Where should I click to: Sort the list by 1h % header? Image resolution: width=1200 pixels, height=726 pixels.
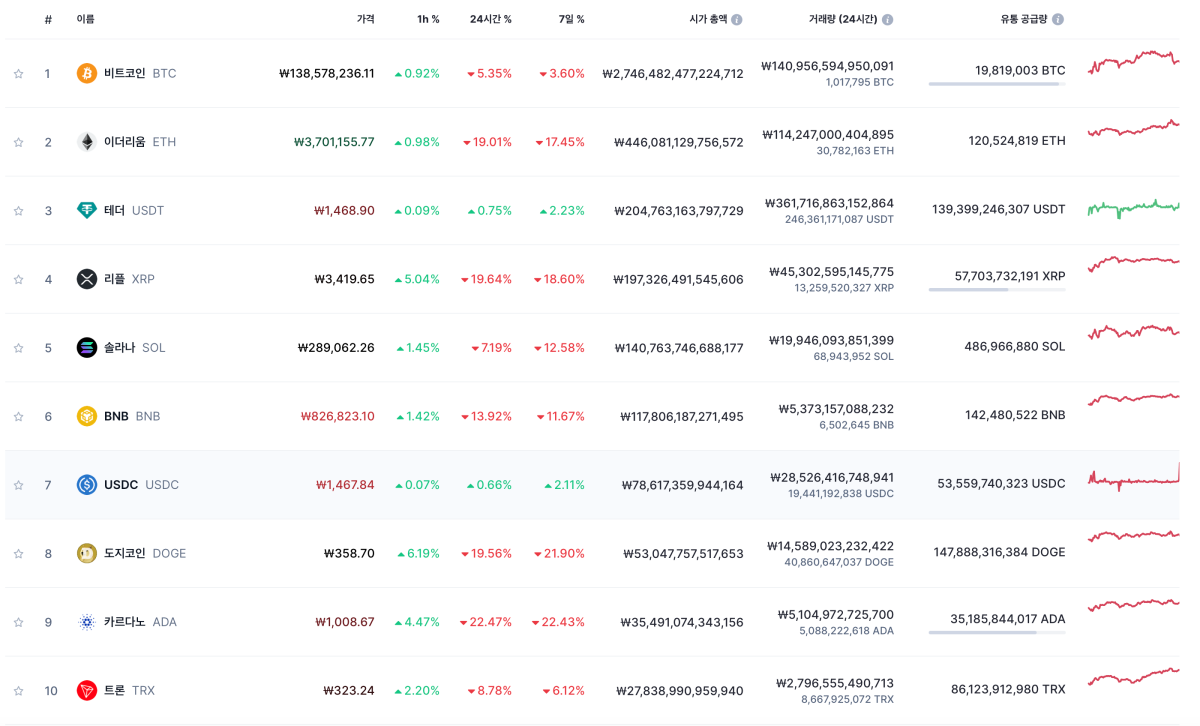pos(428,19)
